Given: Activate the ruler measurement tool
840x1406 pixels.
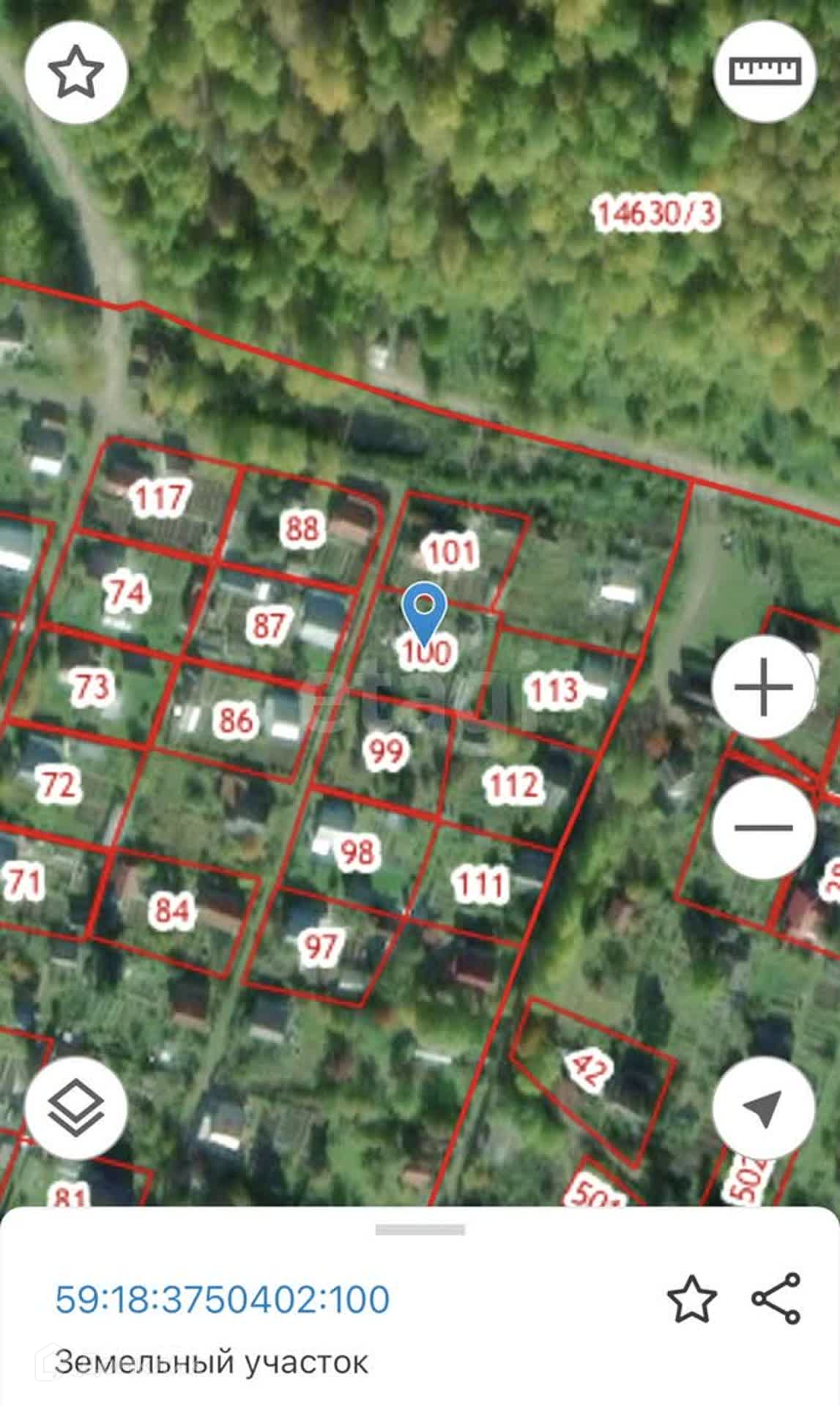Looking at the screenshot, I should (x=765, y=72).
